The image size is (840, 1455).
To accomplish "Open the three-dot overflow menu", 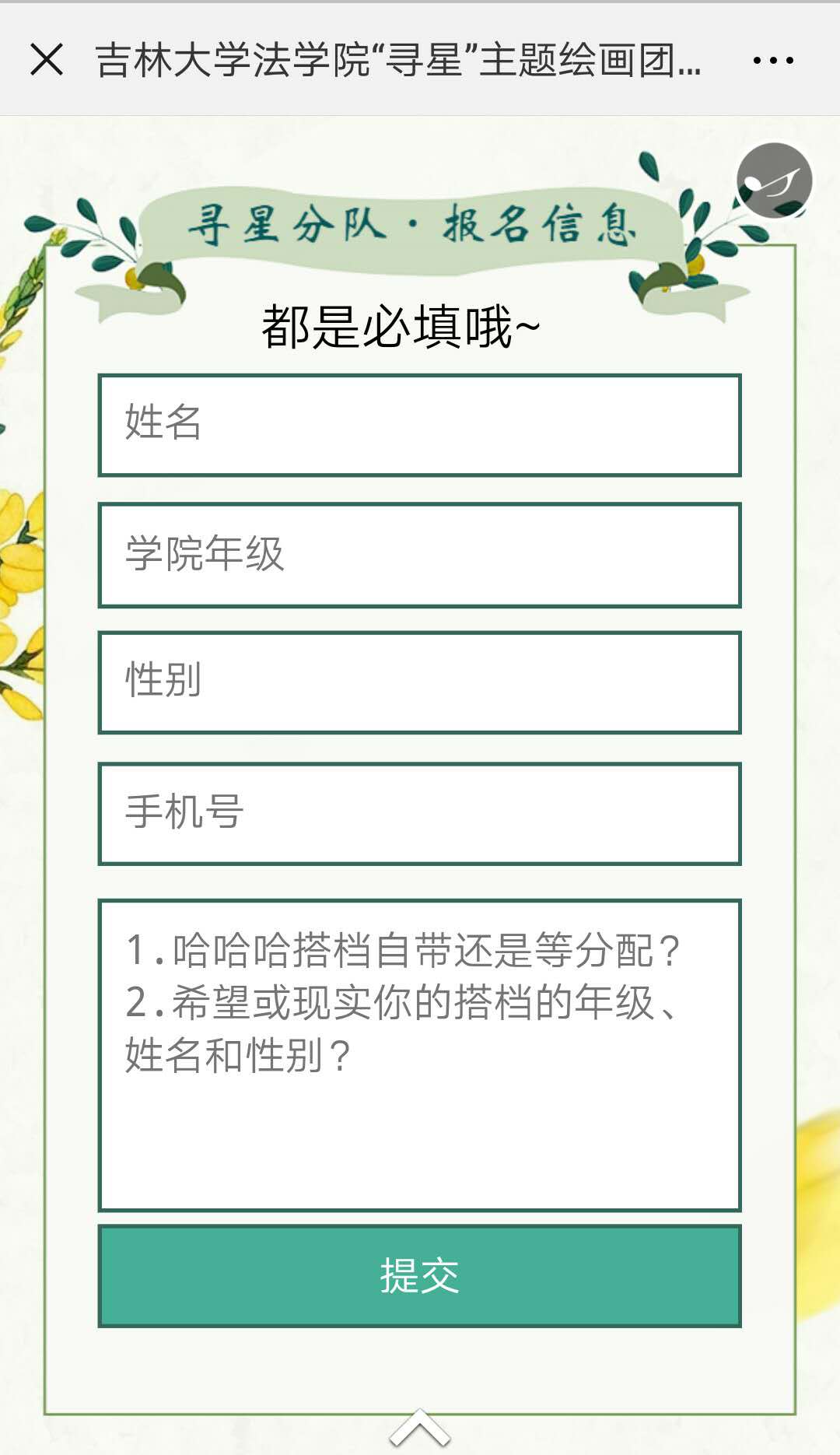I will [x=773, y=60].
